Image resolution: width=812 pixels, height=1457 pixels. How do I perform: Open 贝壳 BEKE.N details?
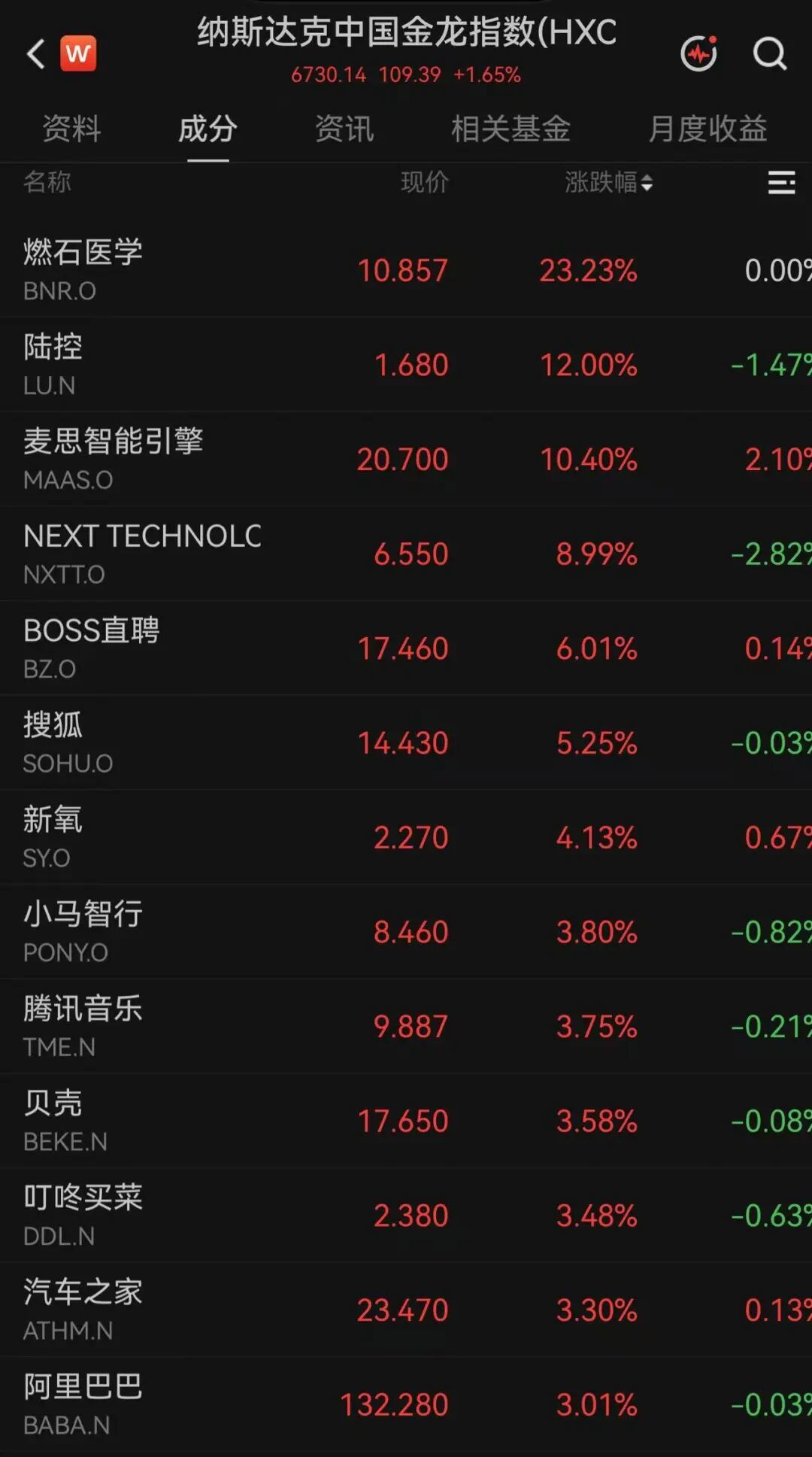(x=406, y=1121)
